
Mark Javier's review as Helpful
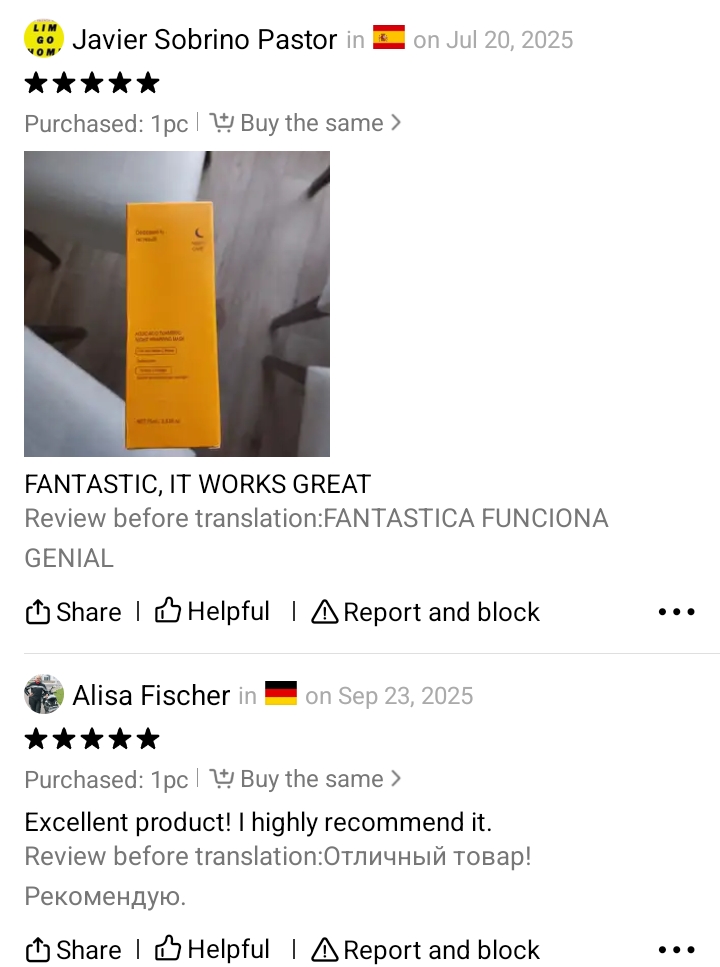212,612
